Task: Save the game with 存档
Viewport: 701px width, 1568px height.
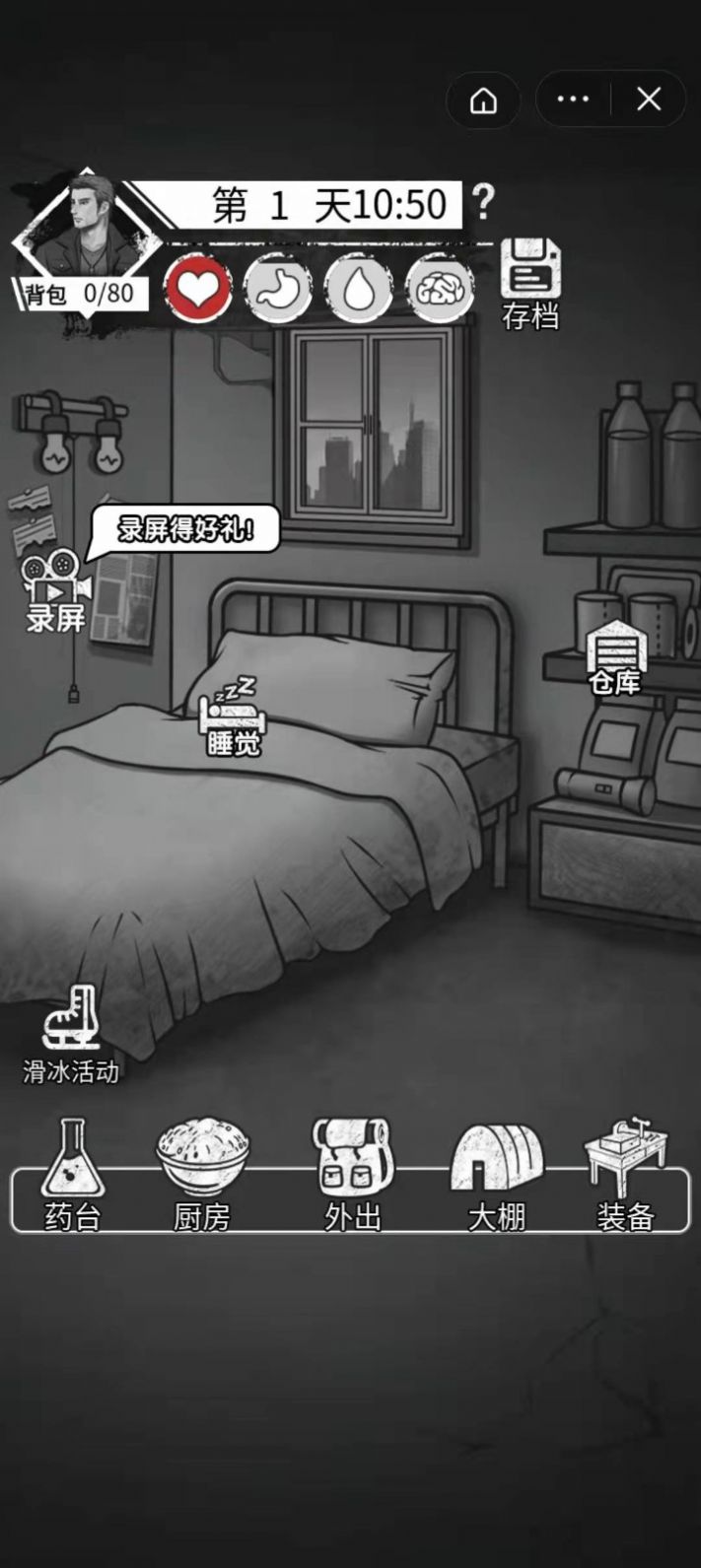Action: 530,282
